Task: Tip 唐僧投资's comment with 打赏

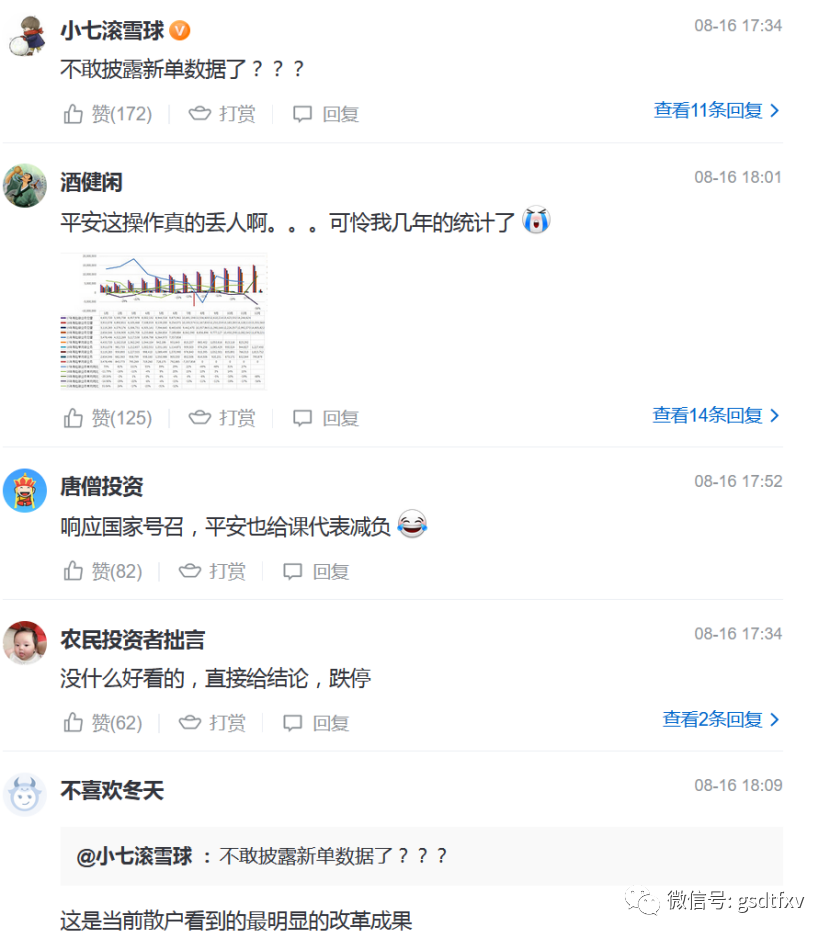Action: coord(212,571)
